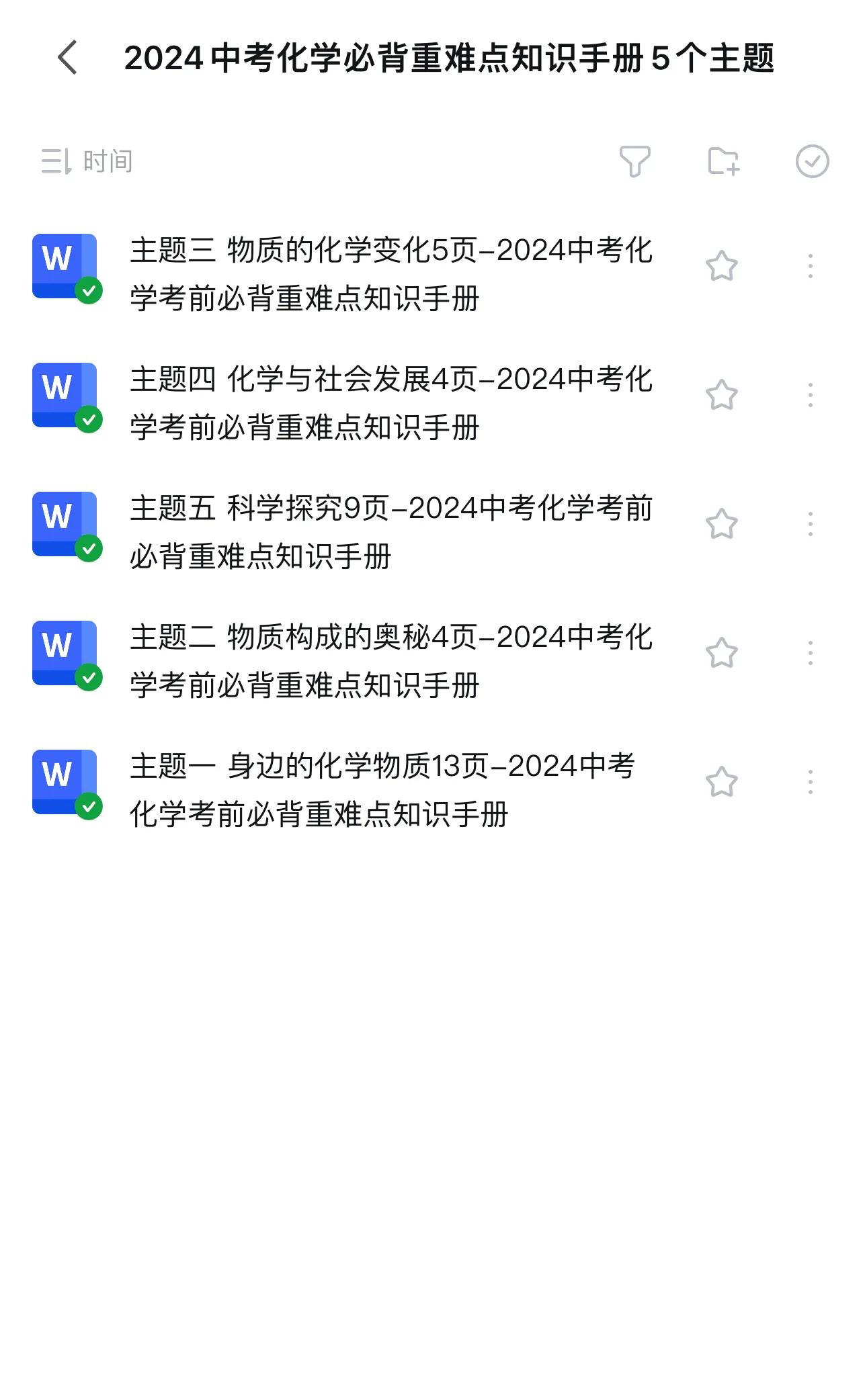Open the Word icon for 主题五 document

64,525
